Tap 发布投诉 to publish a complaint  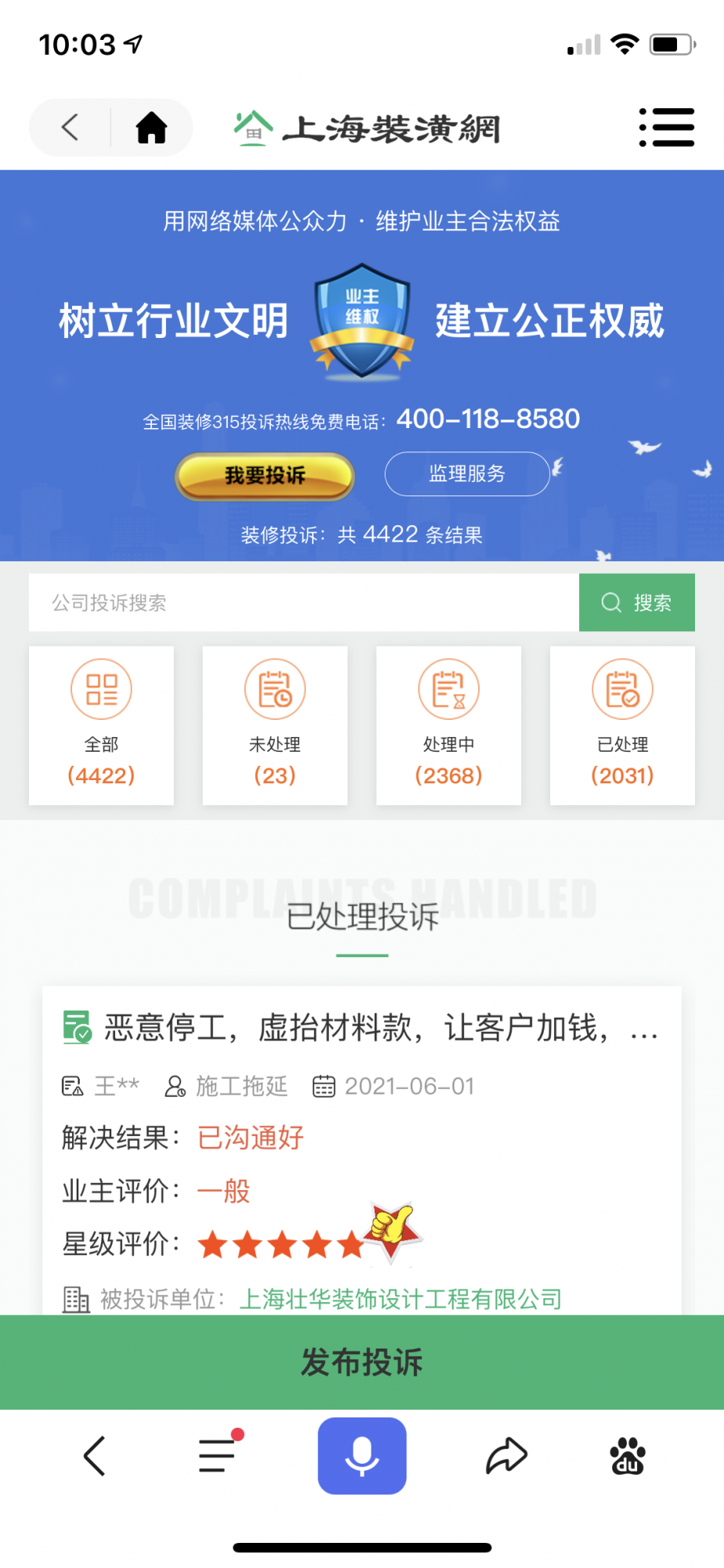tap(362, 1362)
